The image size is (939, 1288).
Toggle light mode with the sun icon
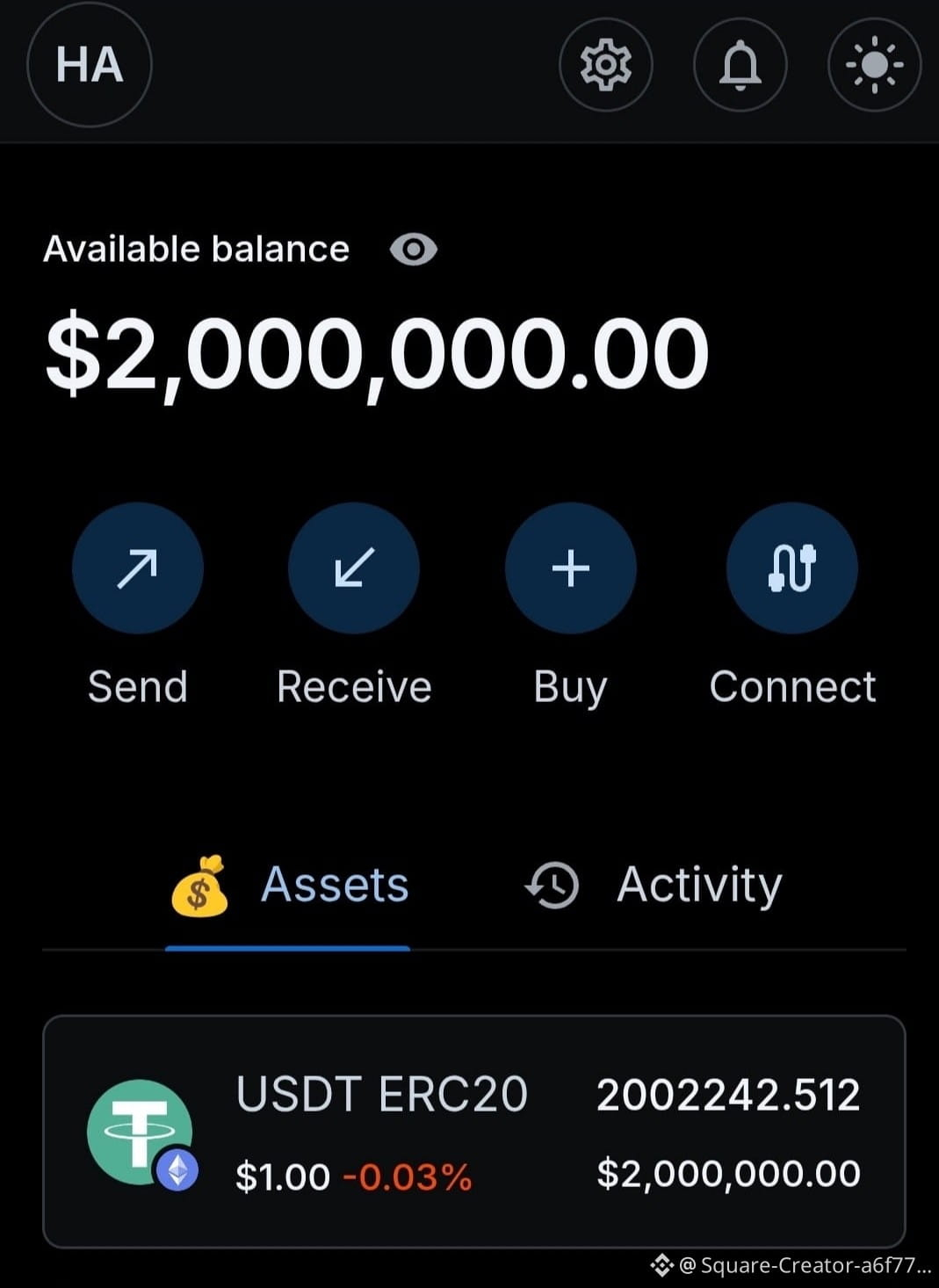(875, 64)
